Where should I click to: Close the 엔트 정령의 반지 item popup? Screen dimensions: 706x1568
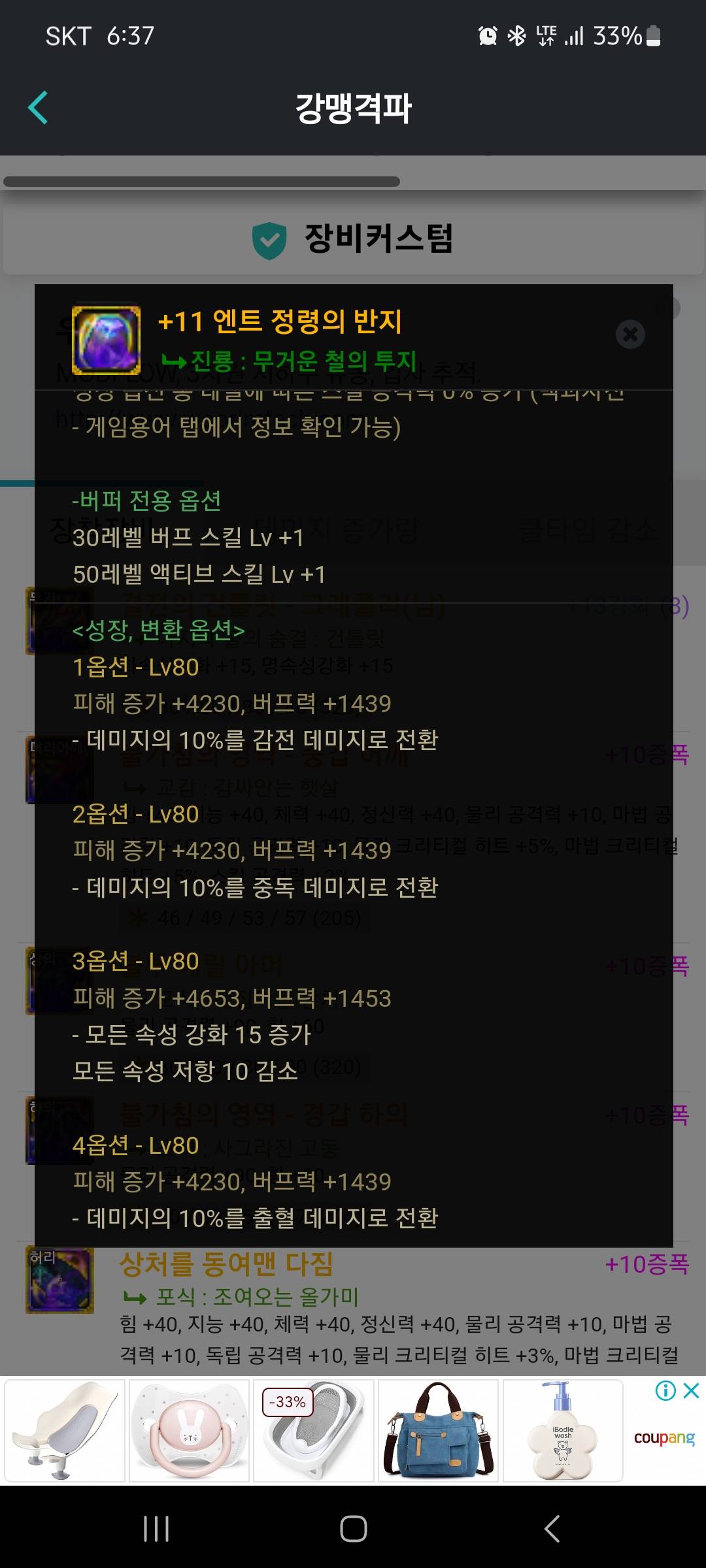coord(630,334)
